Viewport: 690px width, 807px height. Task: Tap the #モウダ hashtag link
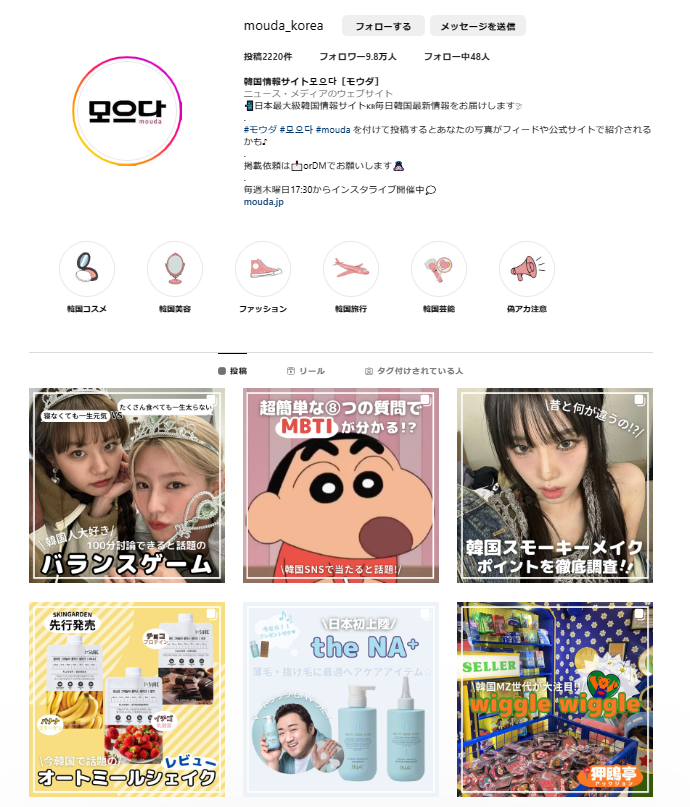tap(260, 130)
